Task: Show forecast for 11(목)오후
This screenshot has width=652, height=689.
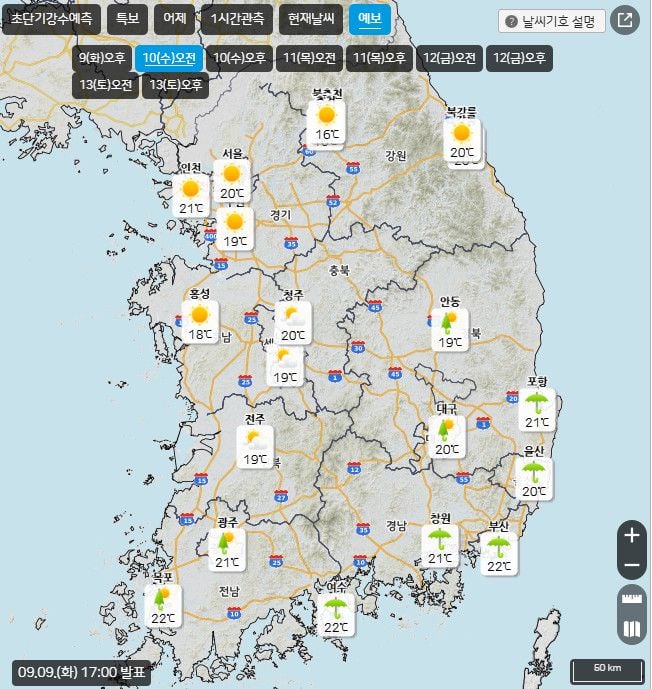Action: (x=379, y=58)
